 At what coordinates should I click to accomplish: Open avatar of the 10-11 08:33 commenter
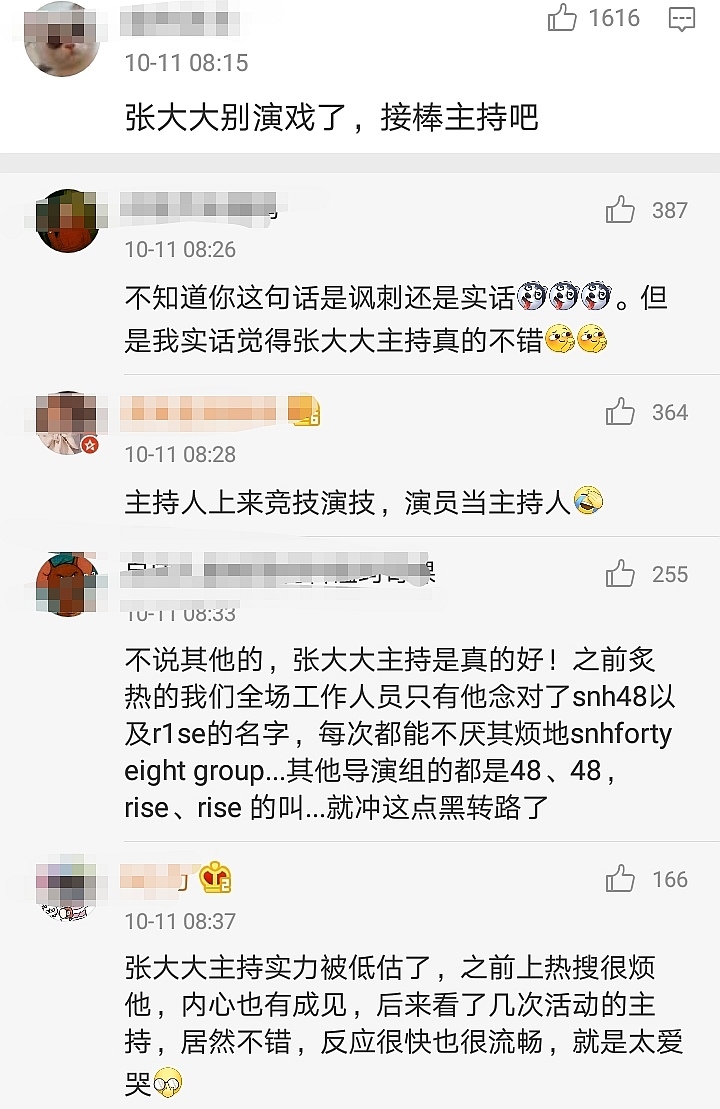click(68, 584)
